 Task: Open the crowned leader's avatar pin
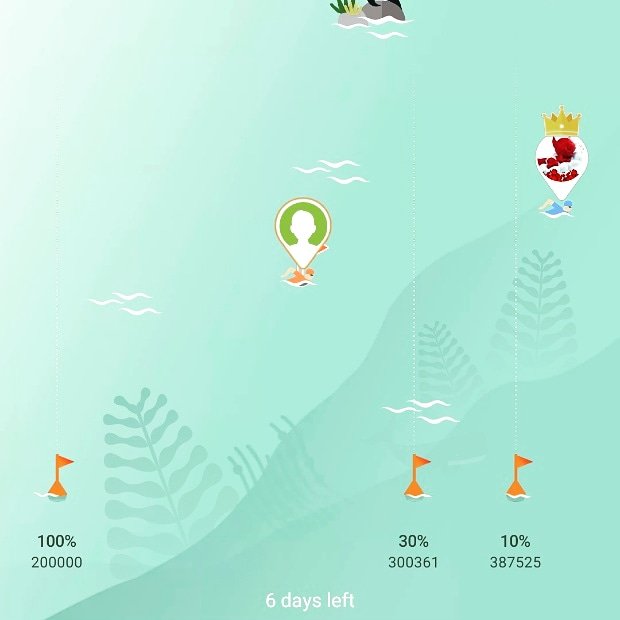tap(561, 160)
